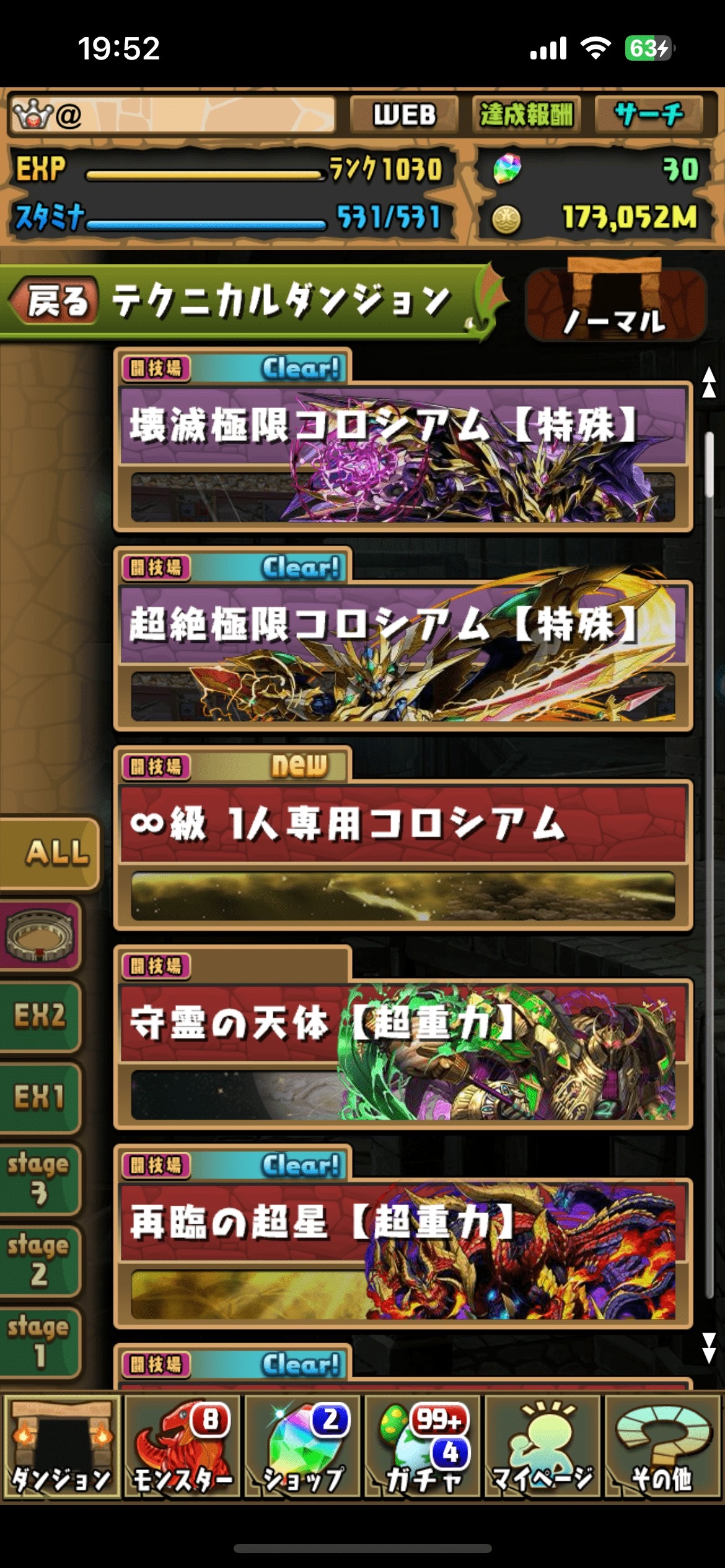Screen dimensions: 725x1568
Task: Open 達成報酬 achievement rewards
Action: coord(526,115)
